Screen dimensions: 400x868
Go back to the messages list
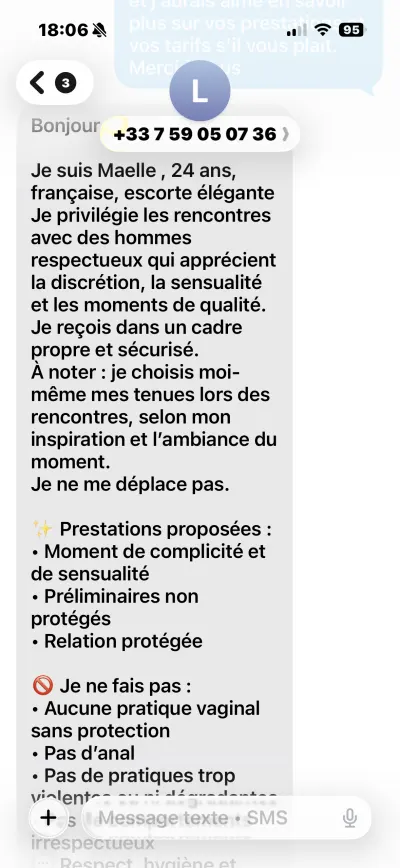point(54,83)
